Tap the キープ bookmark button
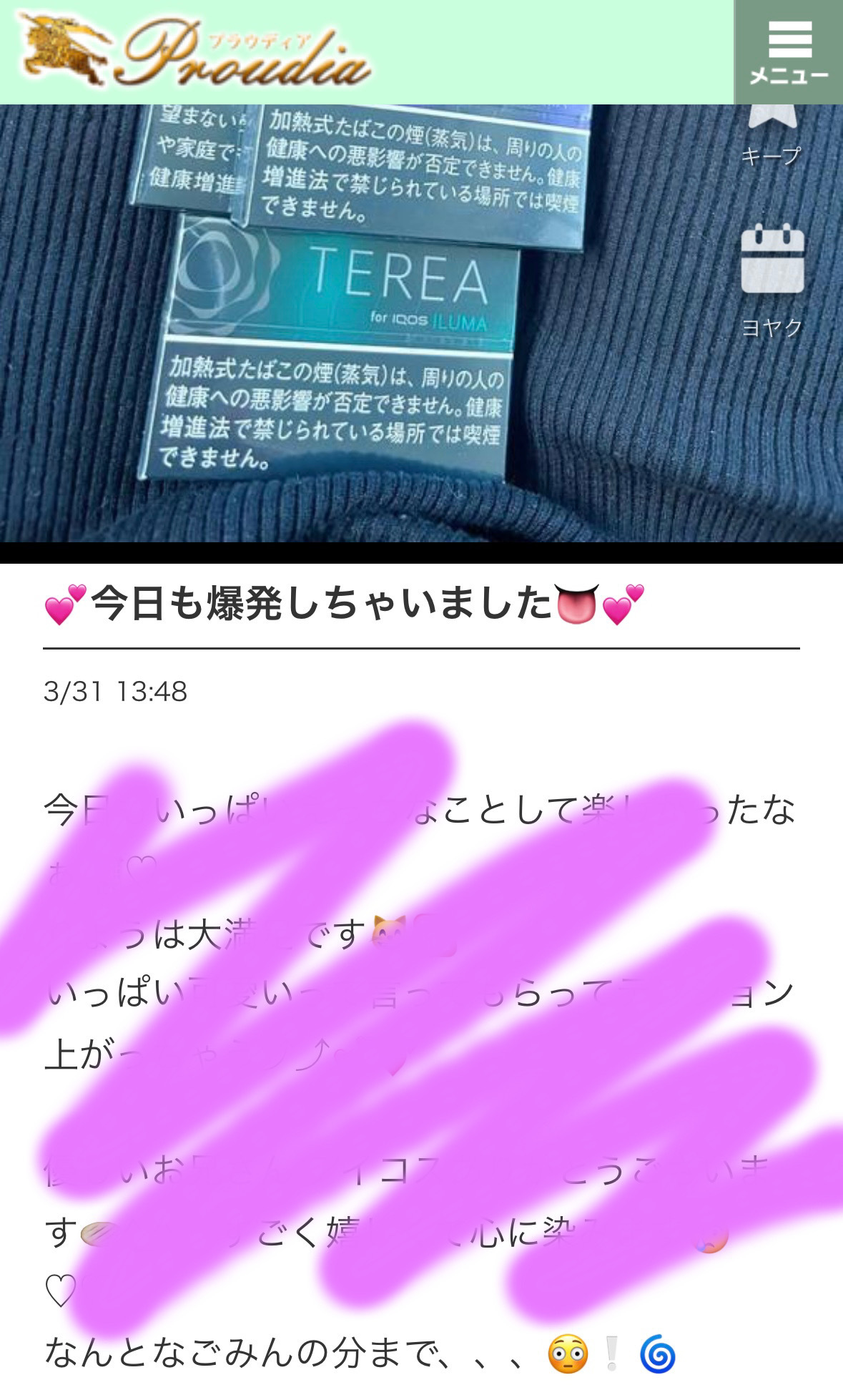The height and width of the screenshot is (1400, 843). point(771,136)
